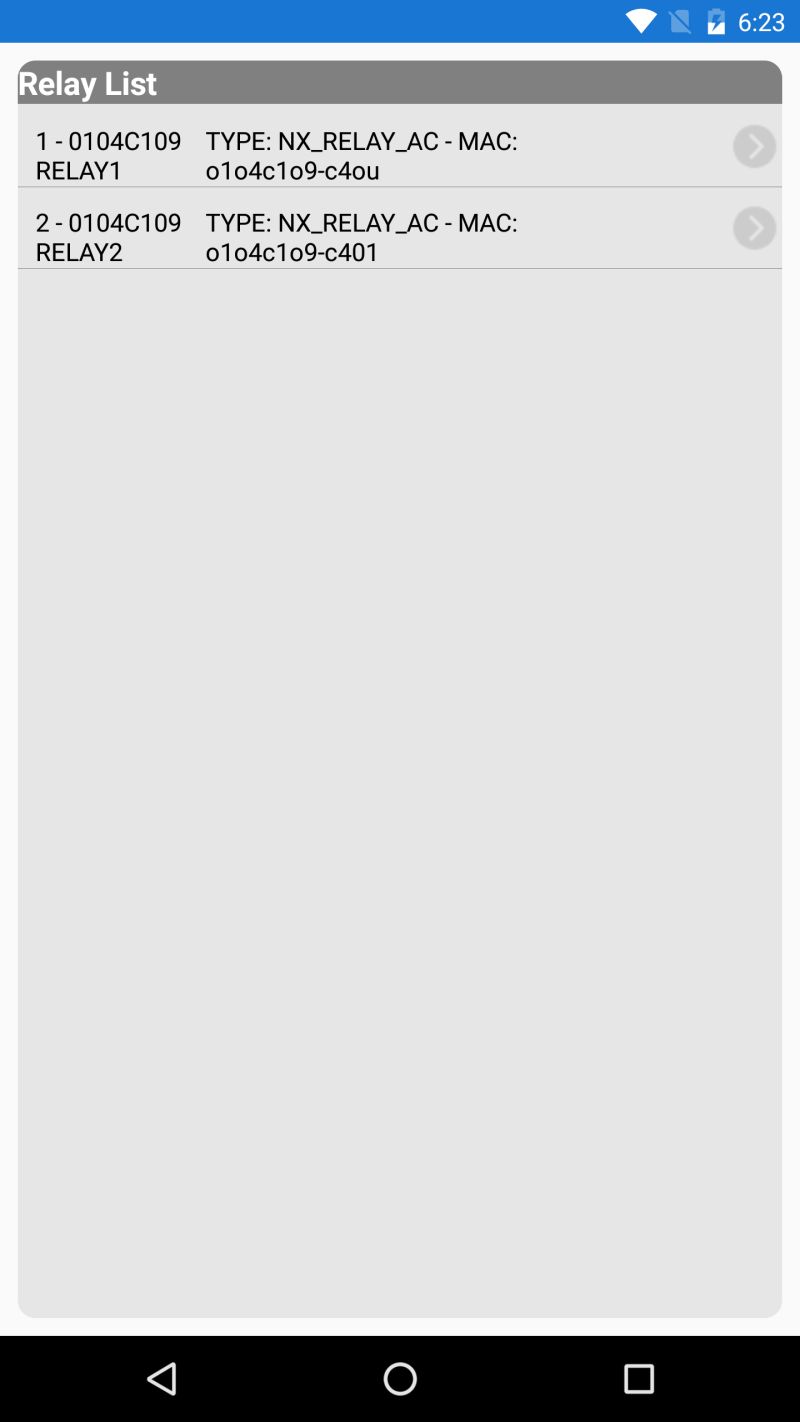This screenshot has height=1422, width=800.
Task: Go back using the system back button
Action: 161,1379
